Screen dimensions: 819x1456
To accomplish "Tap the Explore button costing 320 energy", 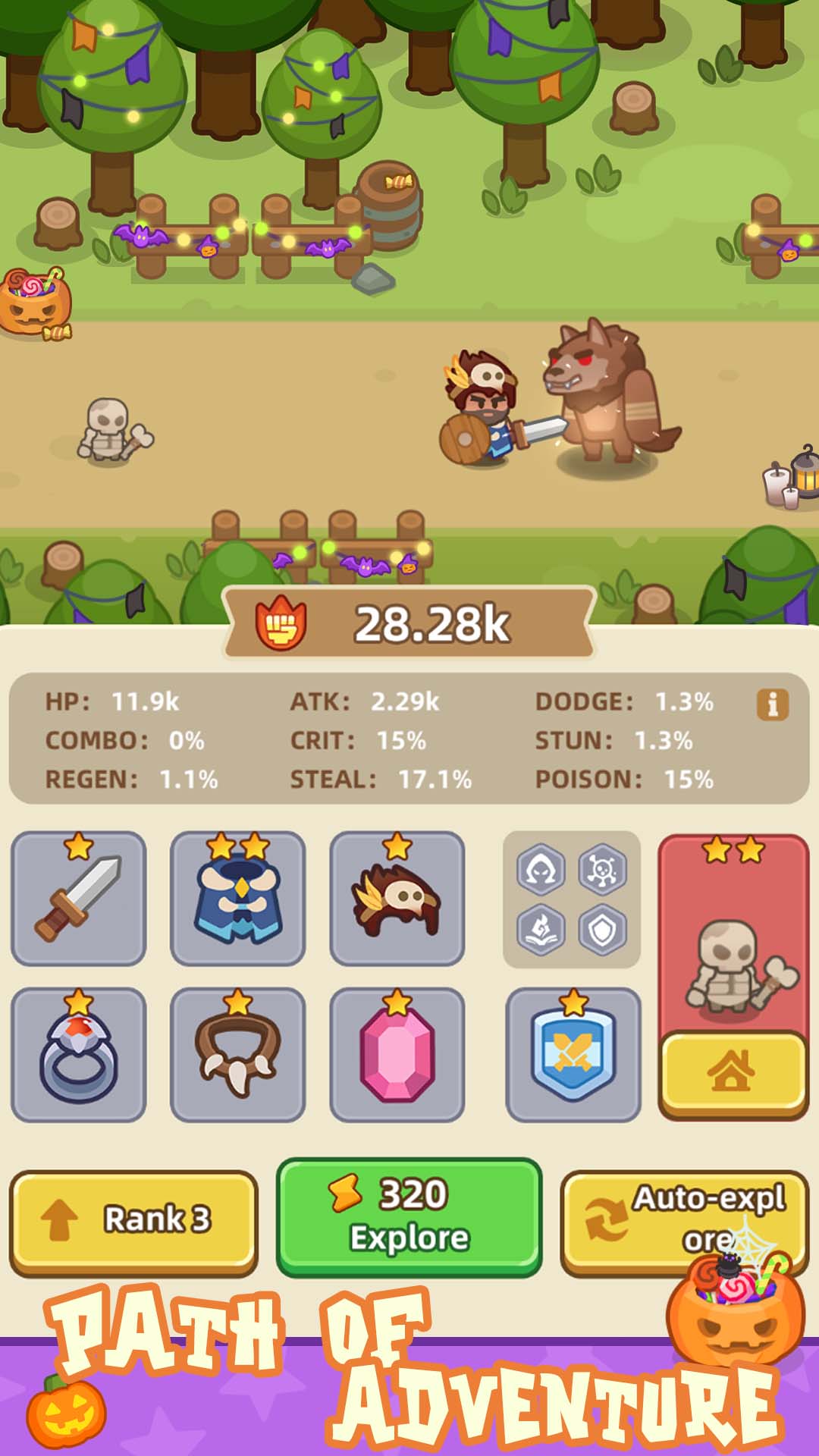I will tap(409, 1210).
